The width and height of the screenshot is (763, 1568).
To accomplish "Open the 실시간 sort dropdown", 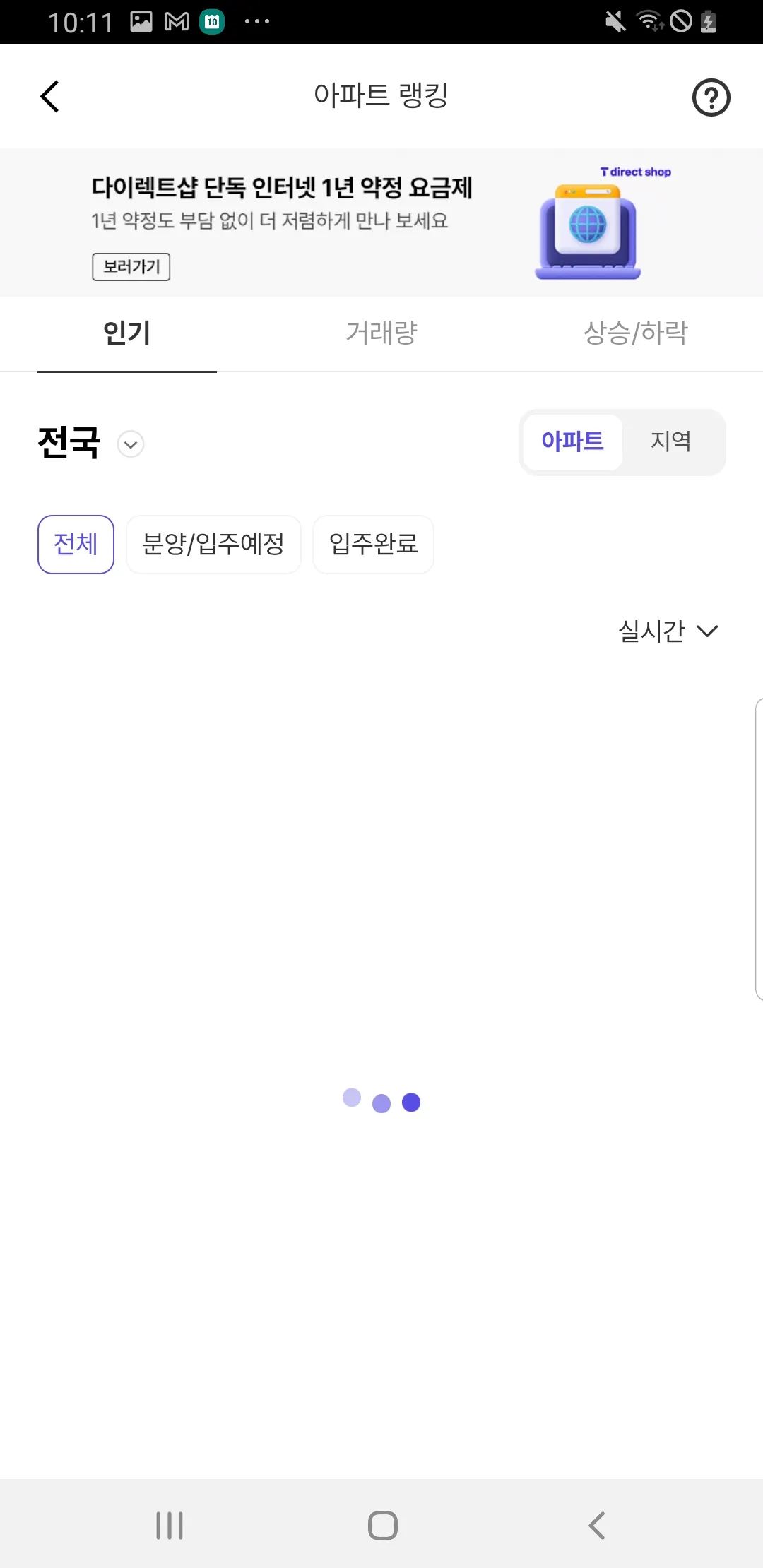I will 668,631.
